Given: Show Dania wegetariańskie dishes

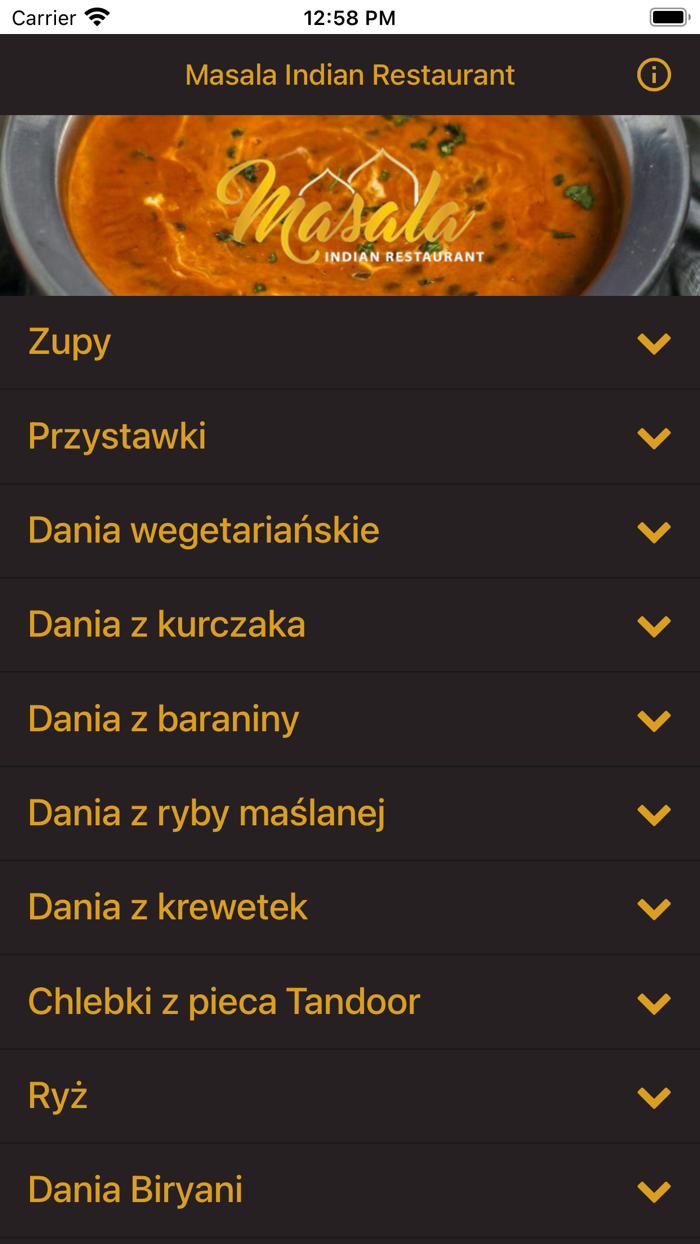Looking at the screenshot, I should tap(654, 531).
